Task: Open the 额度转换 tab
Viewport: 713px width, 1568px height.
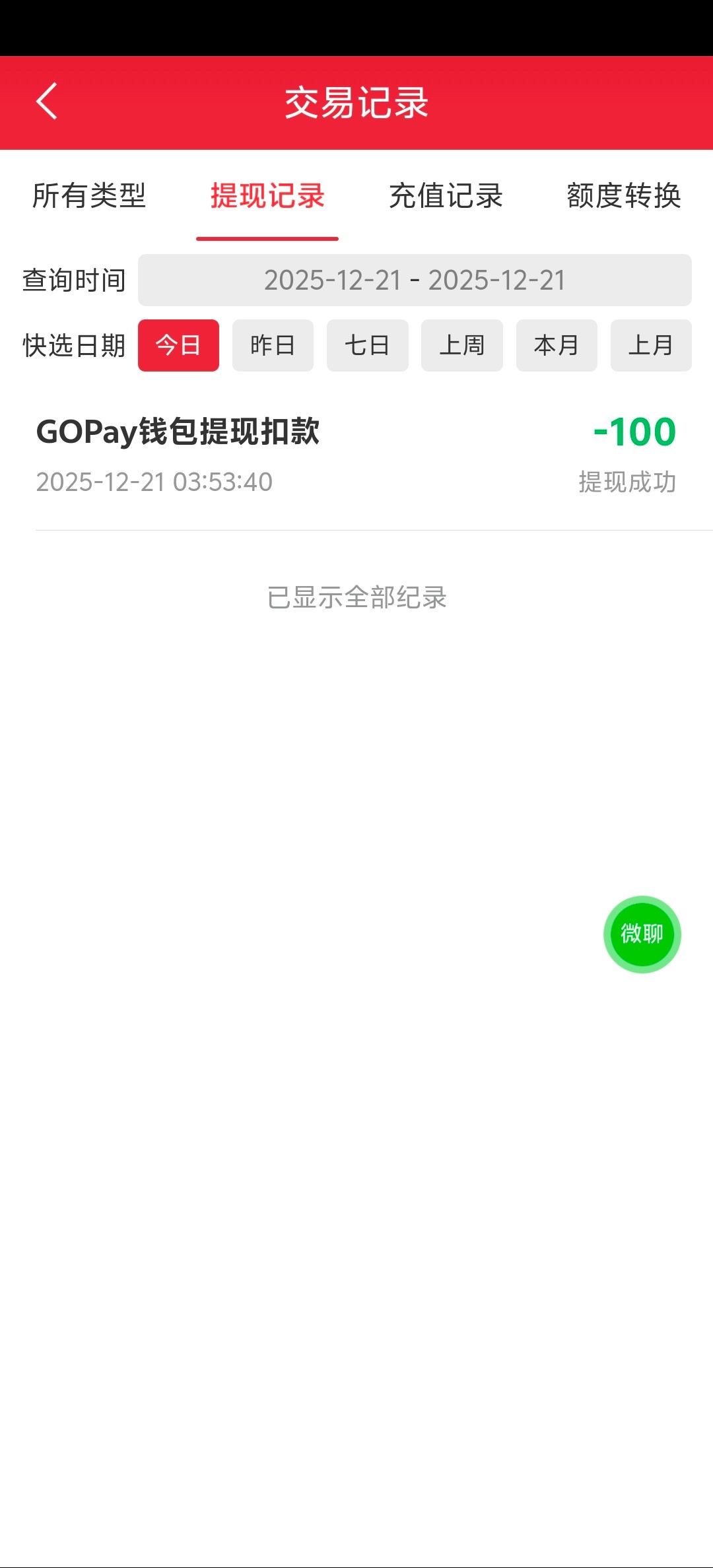Action: click(x=623, y=196)
